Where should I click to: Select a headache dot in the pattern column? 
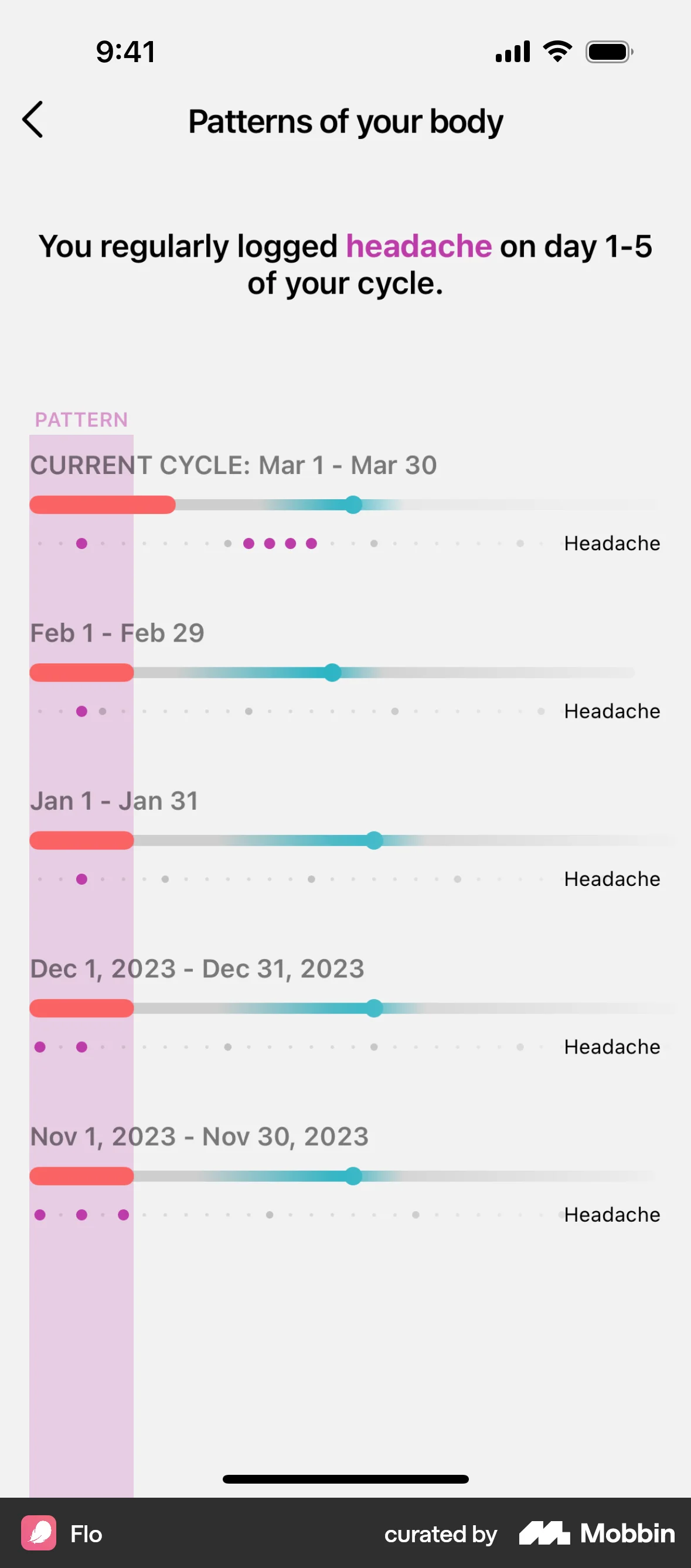point(81,544)
